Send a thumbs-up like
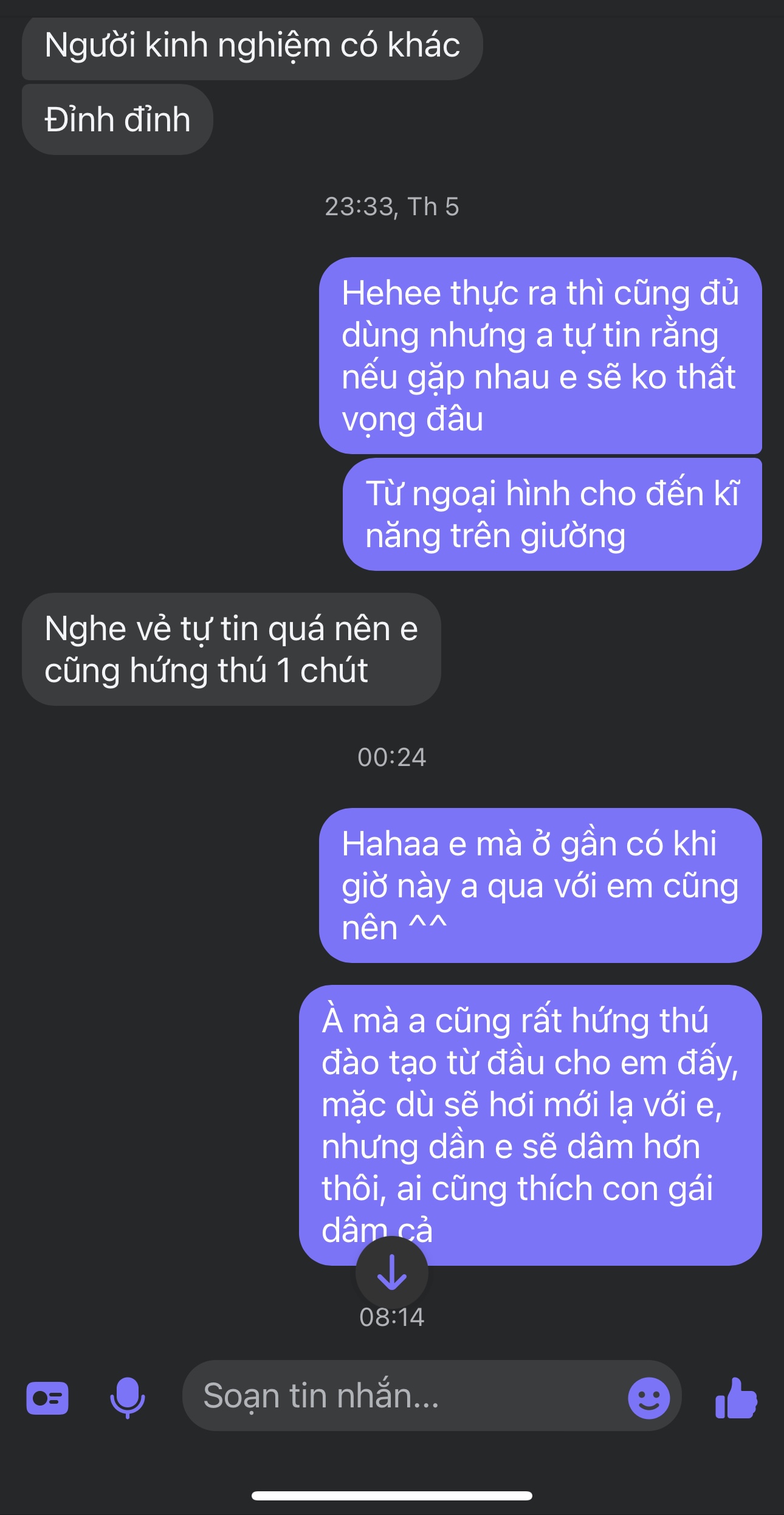Screen dimensions: 784x1515 coord(736,1398)
